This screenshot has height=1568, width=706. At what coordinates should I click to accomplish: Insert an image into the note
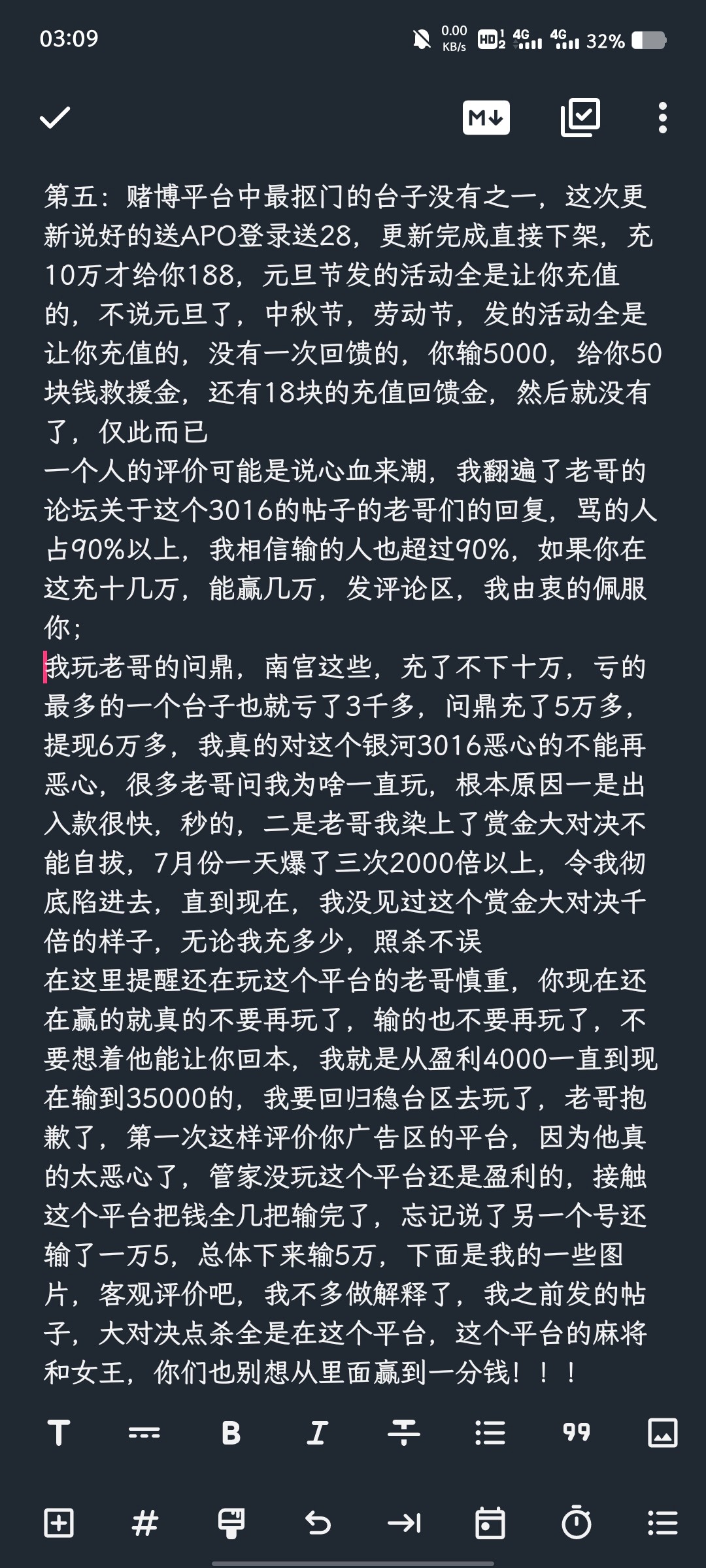coord(662,1433)
